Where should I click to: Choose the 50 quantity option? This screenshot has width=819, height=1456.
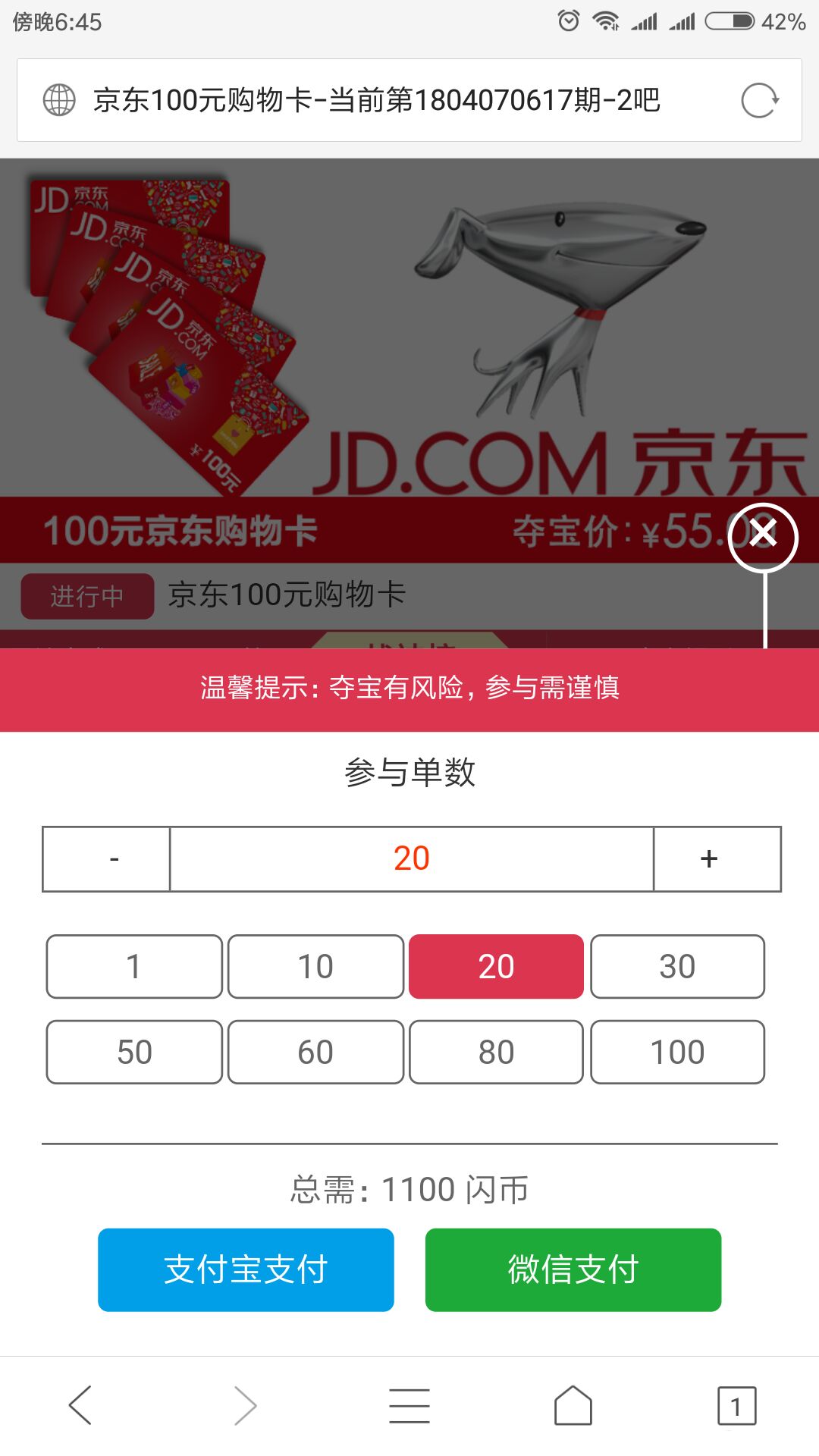[x=134, y=1052]
